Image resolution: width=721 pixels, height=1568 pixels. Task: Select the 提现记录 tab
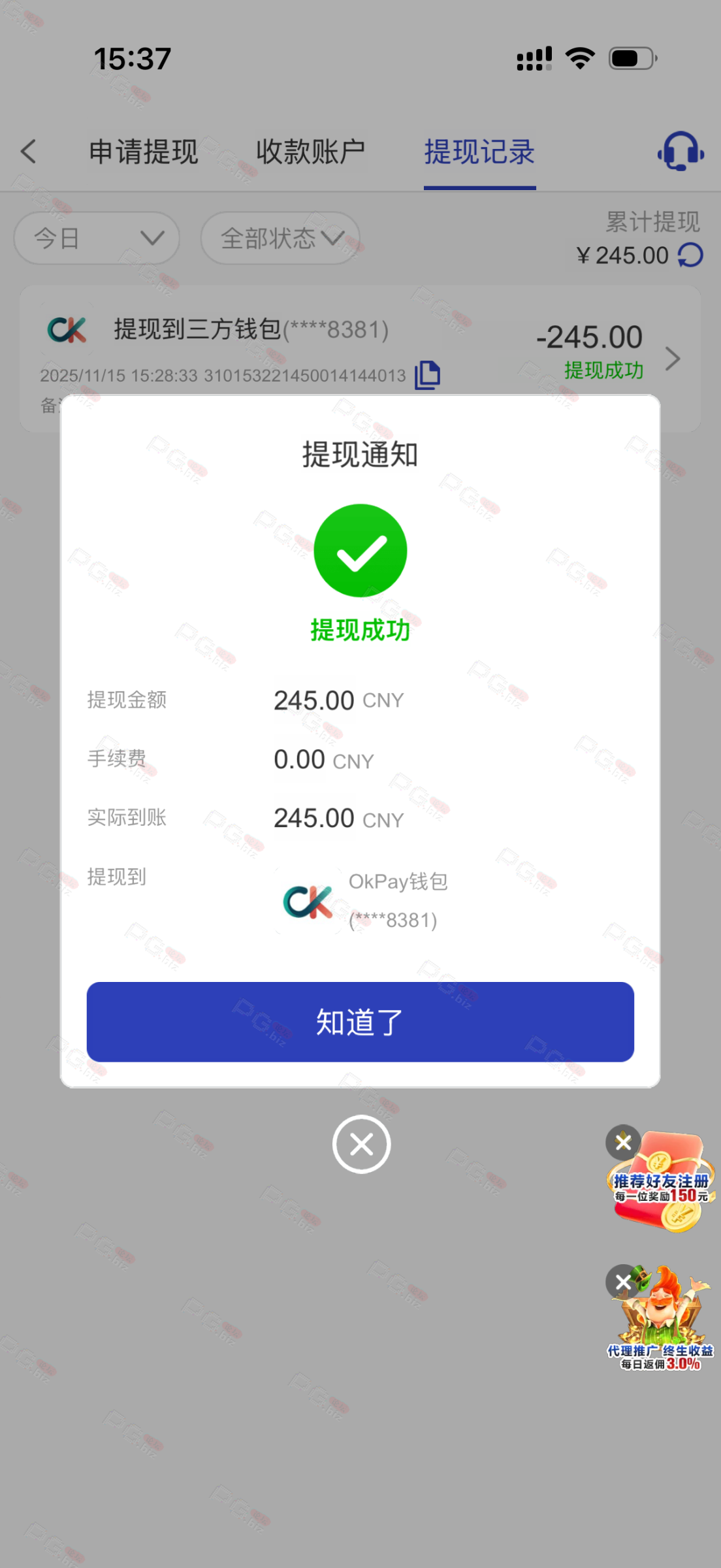[x=479, y=152]
